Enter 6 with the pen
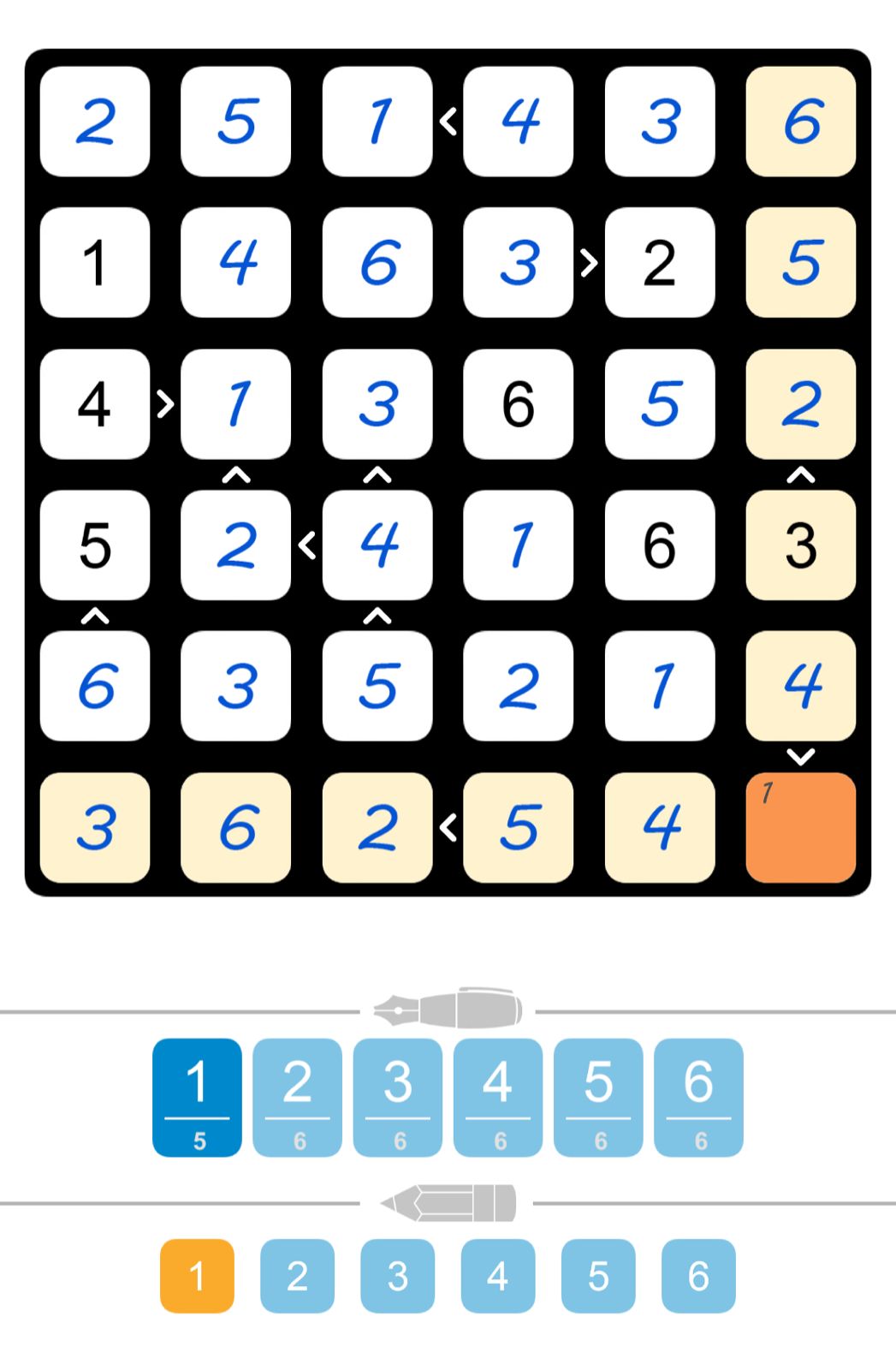 (x=698, y=1097)
